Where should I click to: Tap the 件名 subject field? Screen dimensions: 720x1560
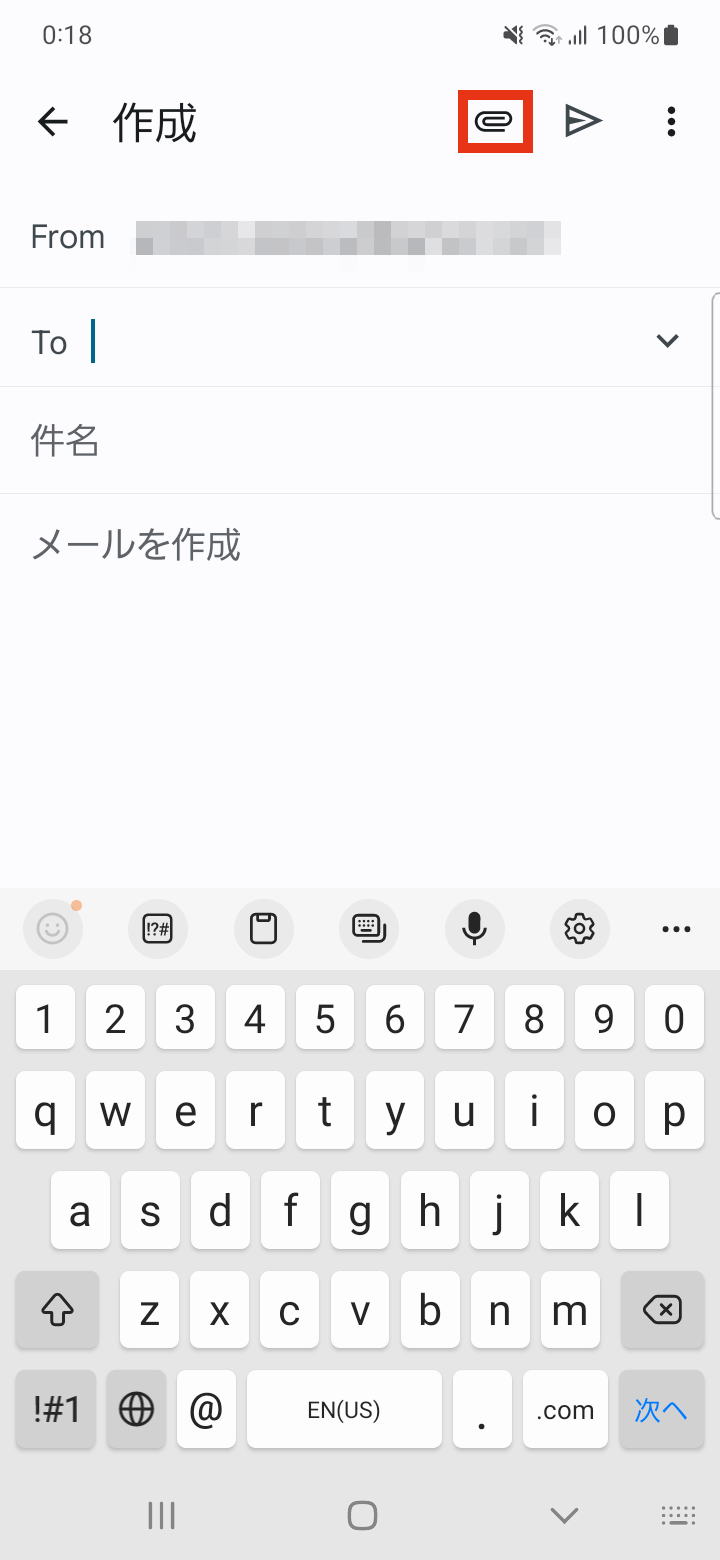(x=360, y=440)
